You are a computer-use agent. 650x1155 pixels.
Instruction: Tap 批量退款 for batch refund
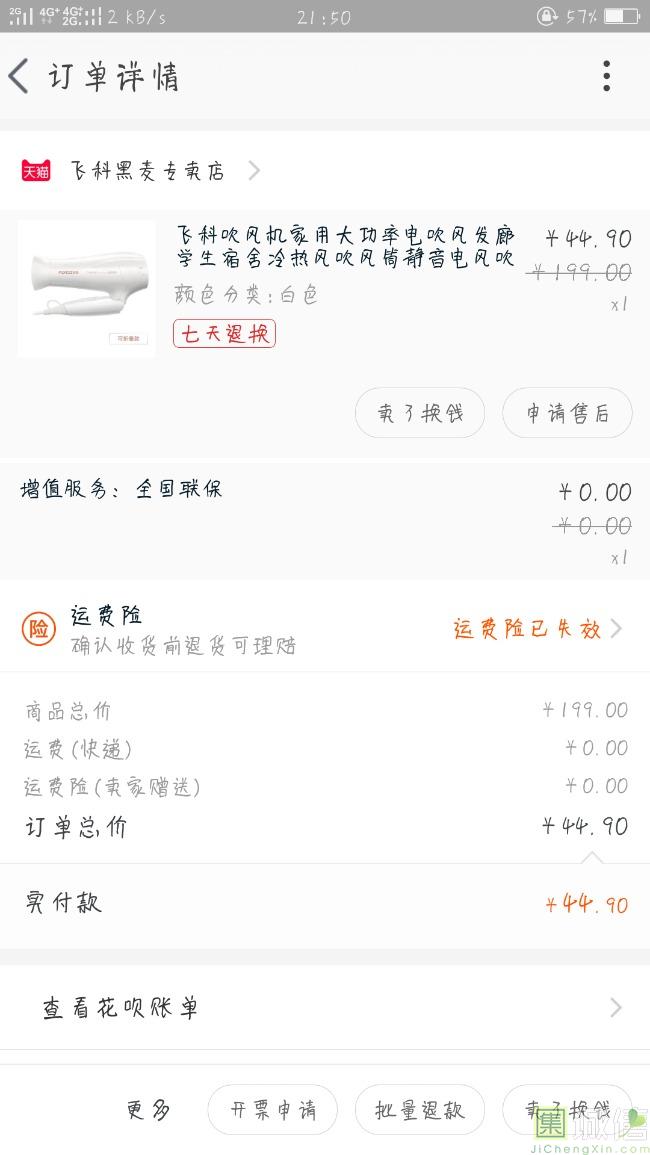point(420,1110)
